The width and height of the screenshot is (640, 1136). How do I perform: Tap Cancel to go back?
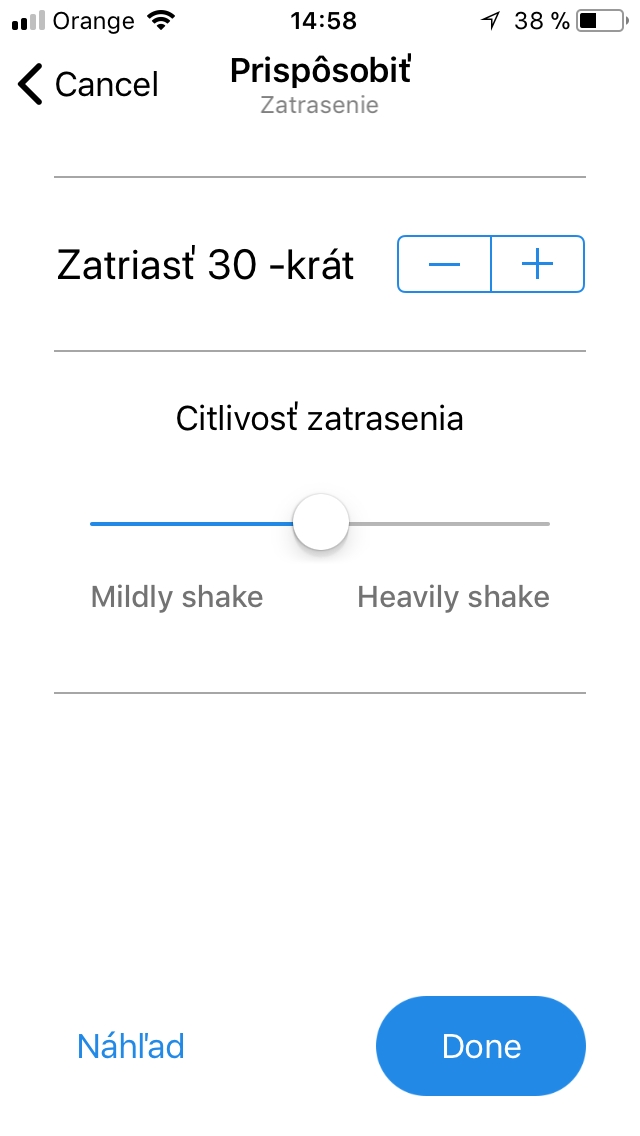tap(88, 84)
